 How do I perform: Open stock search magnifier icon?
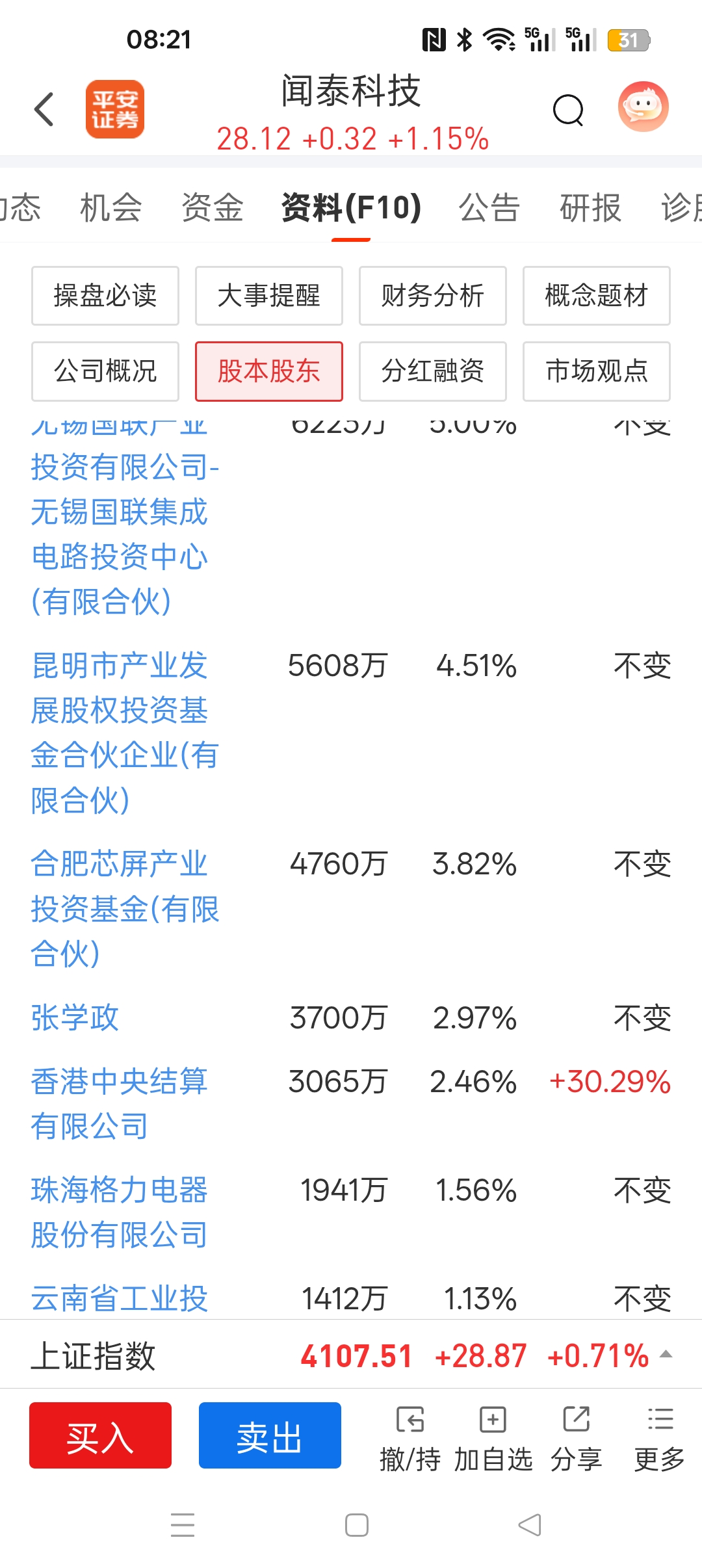(x=568, y=109)
